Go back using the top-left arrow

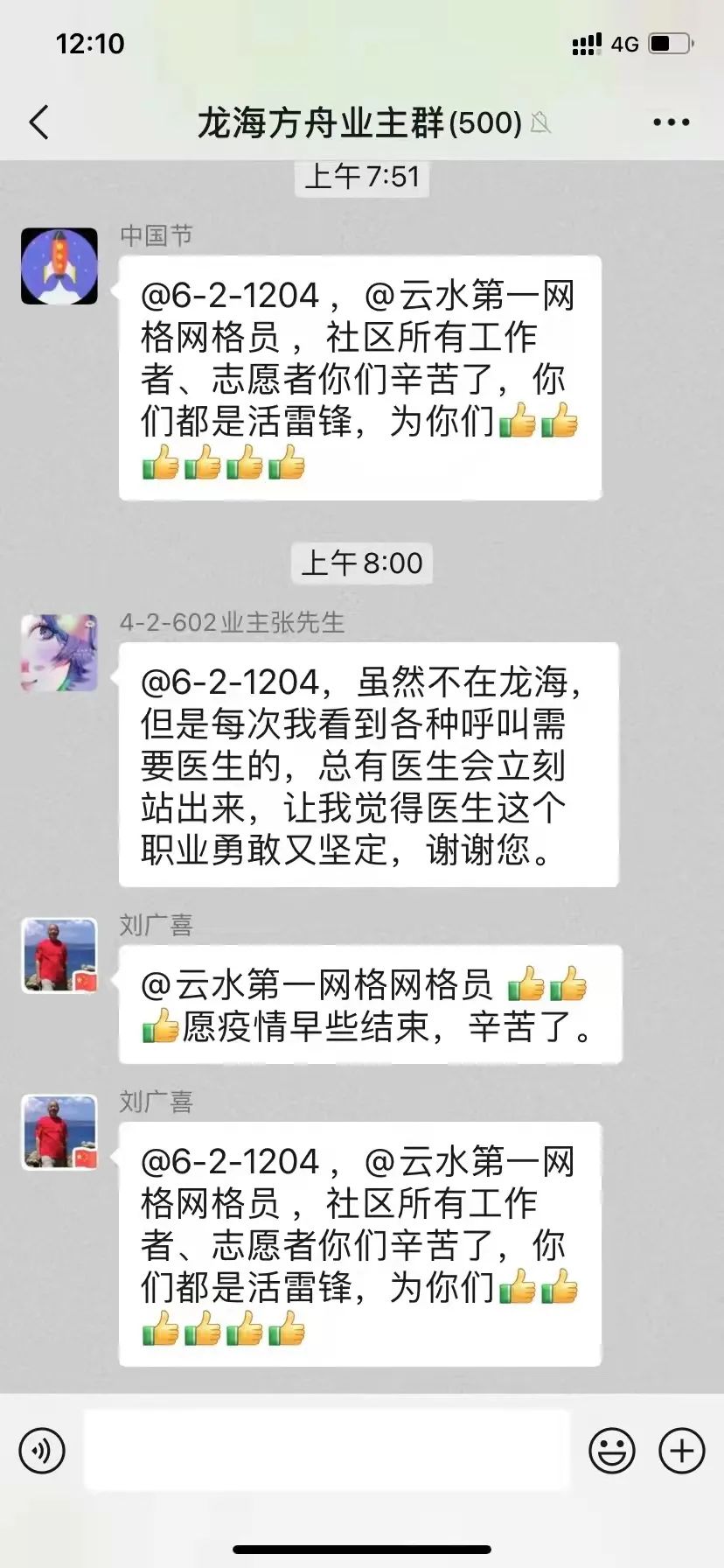(x=39, y=122)
